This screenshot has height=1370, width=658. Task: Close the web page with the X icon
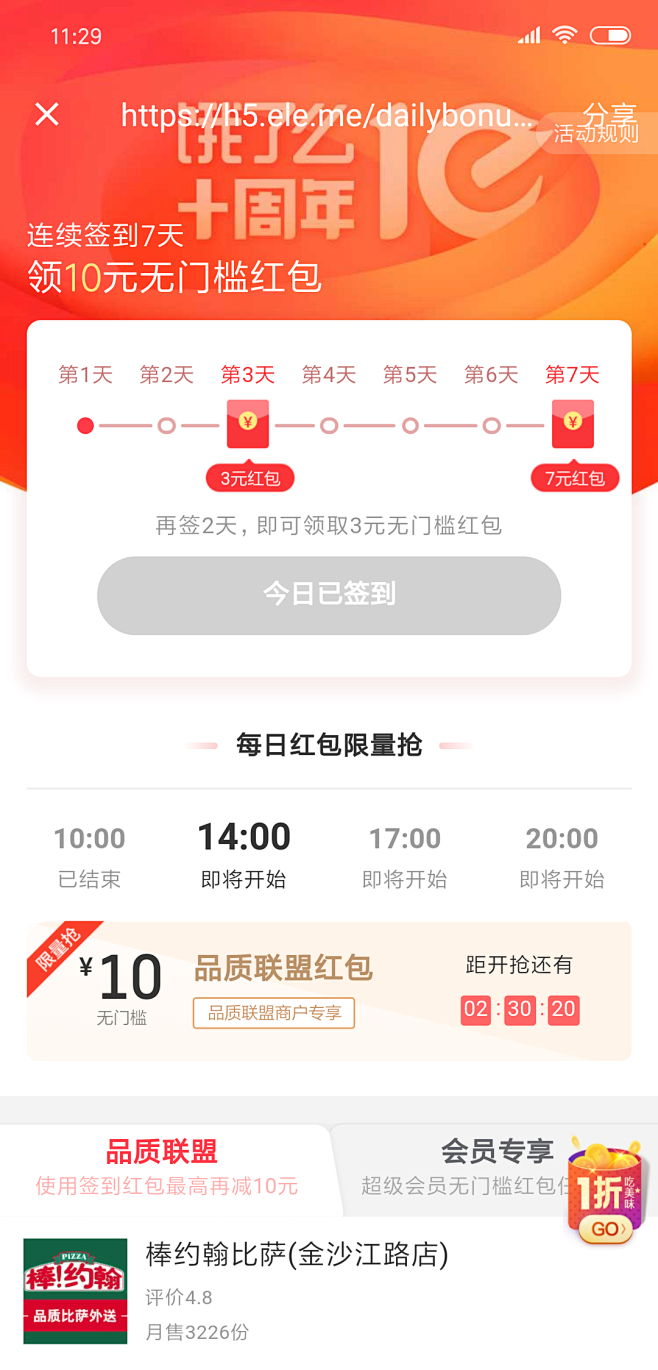click(x=47, y=115)
